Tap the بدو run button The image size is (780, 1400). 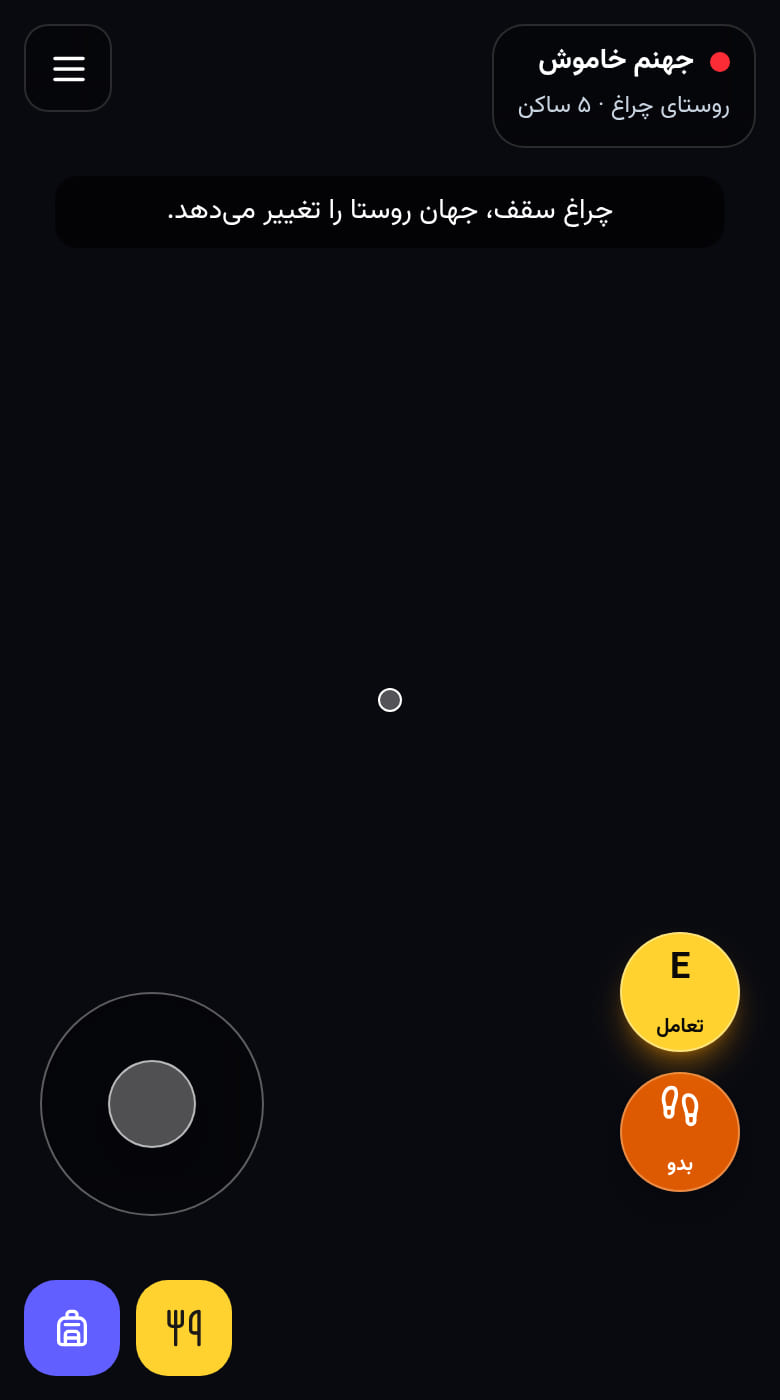pyautogui.click(x=680, y=1132)
